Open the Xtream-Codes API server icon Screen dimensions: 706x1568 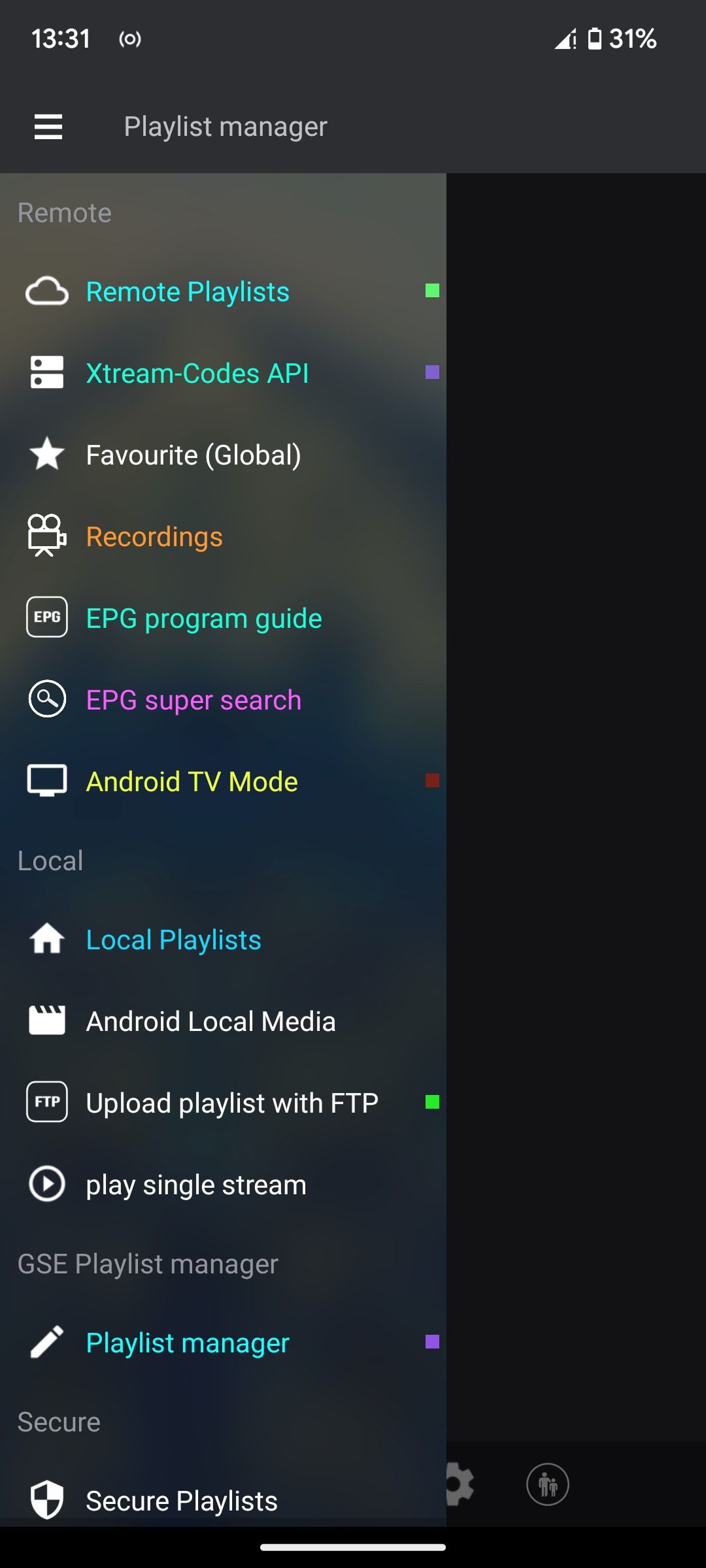coord(47,373)
